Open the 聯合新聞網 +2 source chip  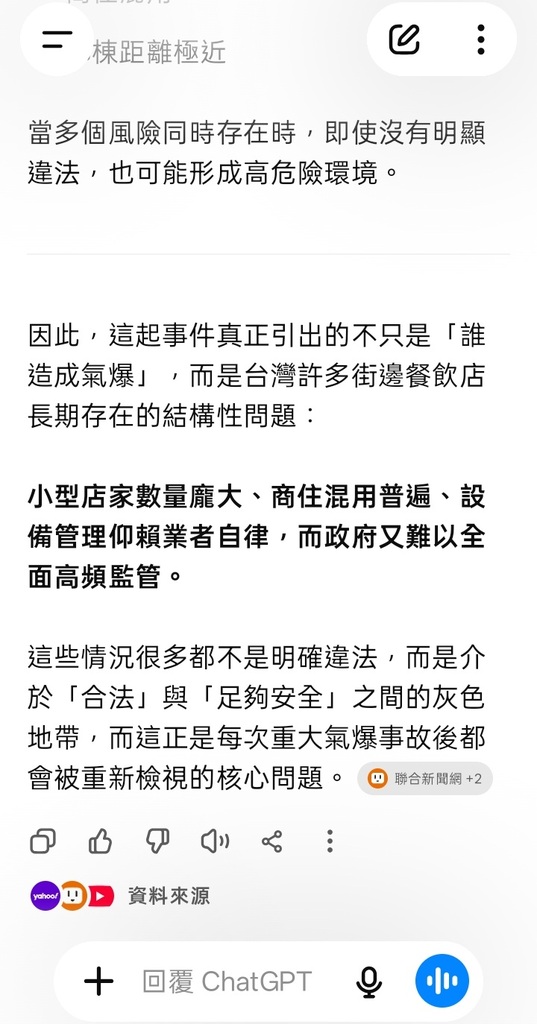point(425,778)
